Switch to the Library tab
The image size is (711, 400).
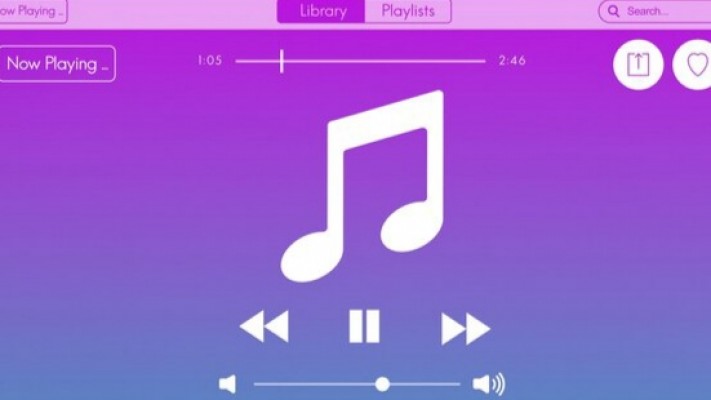coord(322,12)
